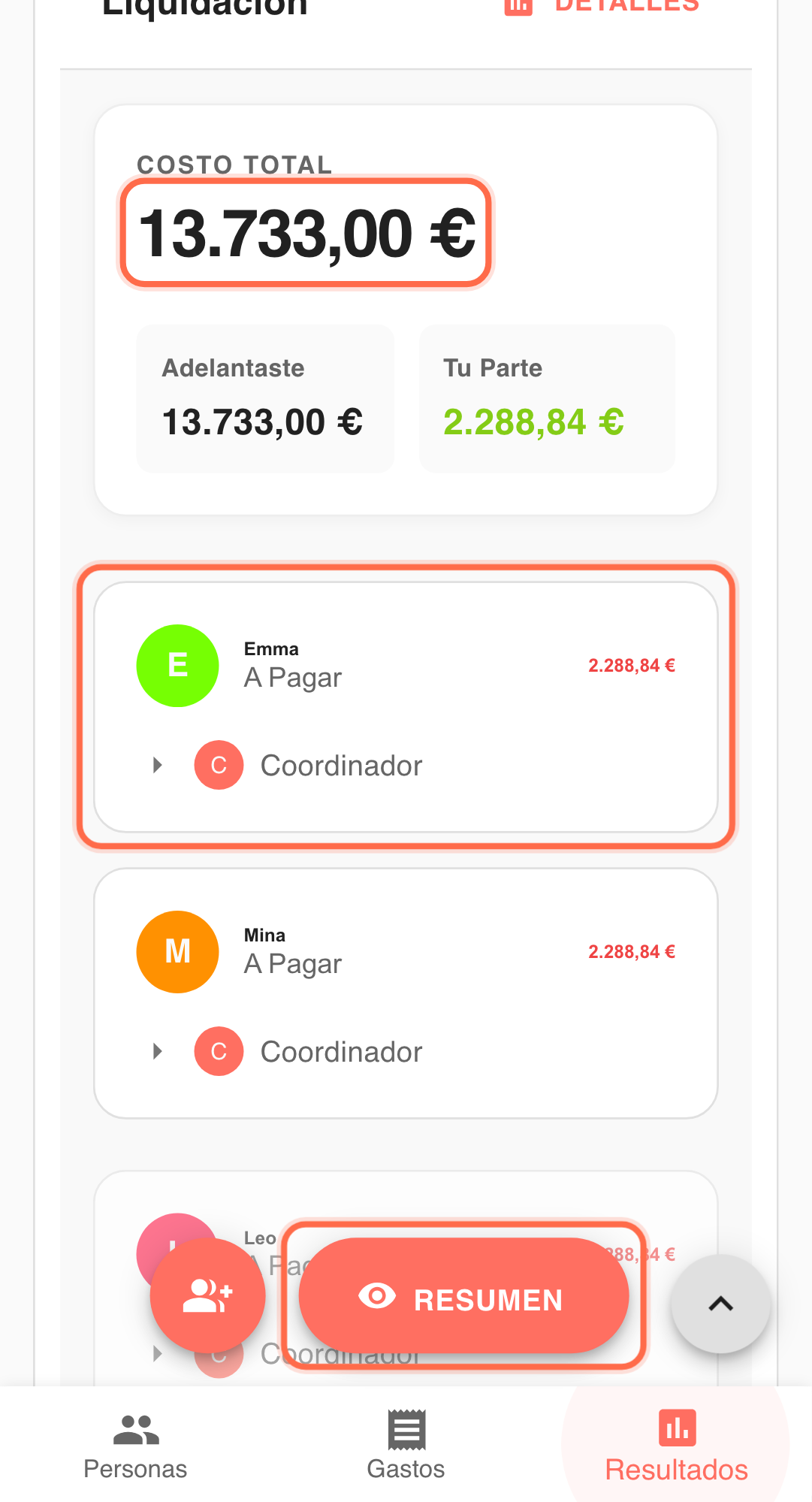Tap the bar chart icon next to DETALLES

pyautogui.click(x=518, y=6)
